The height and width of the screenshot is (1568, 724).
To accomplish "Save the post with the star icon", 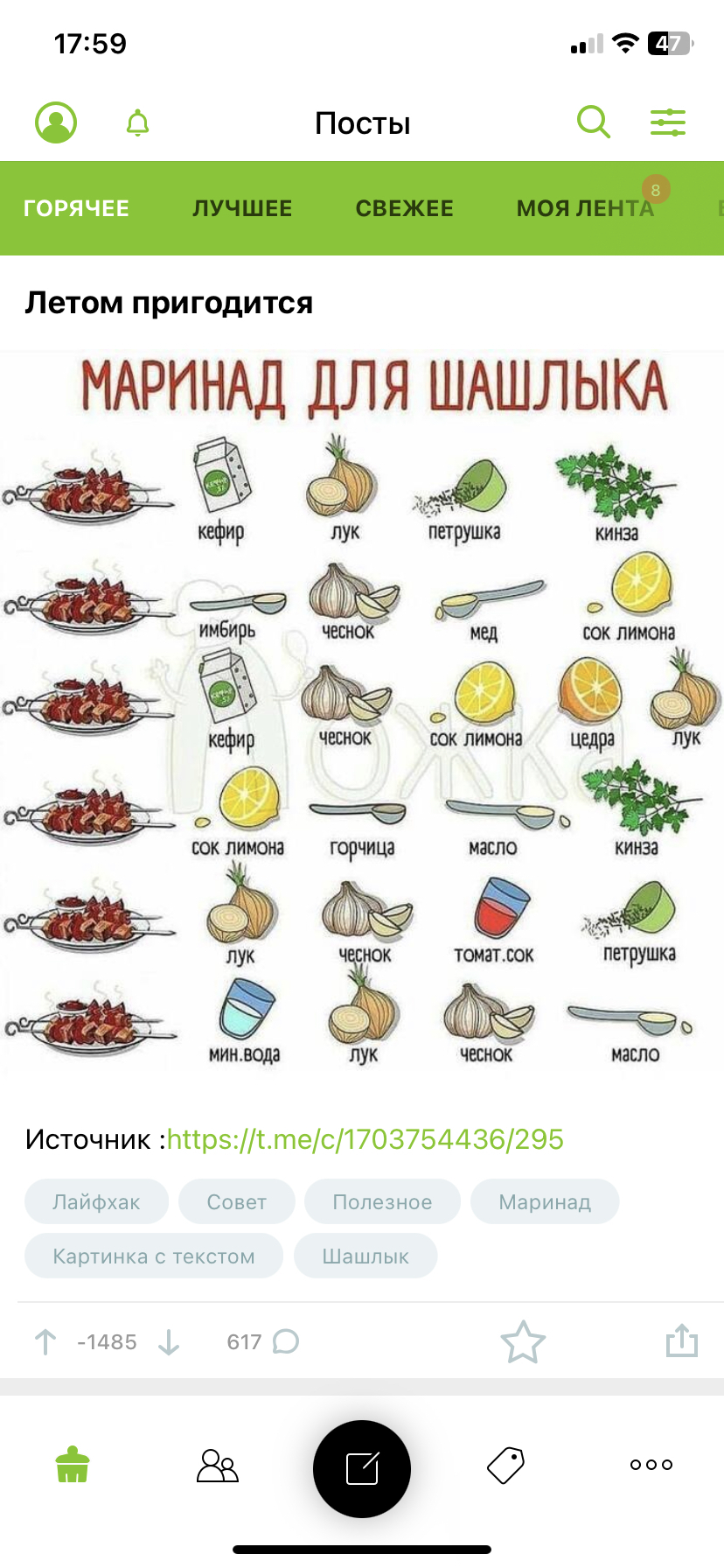I will click(x=523, y=1341).
